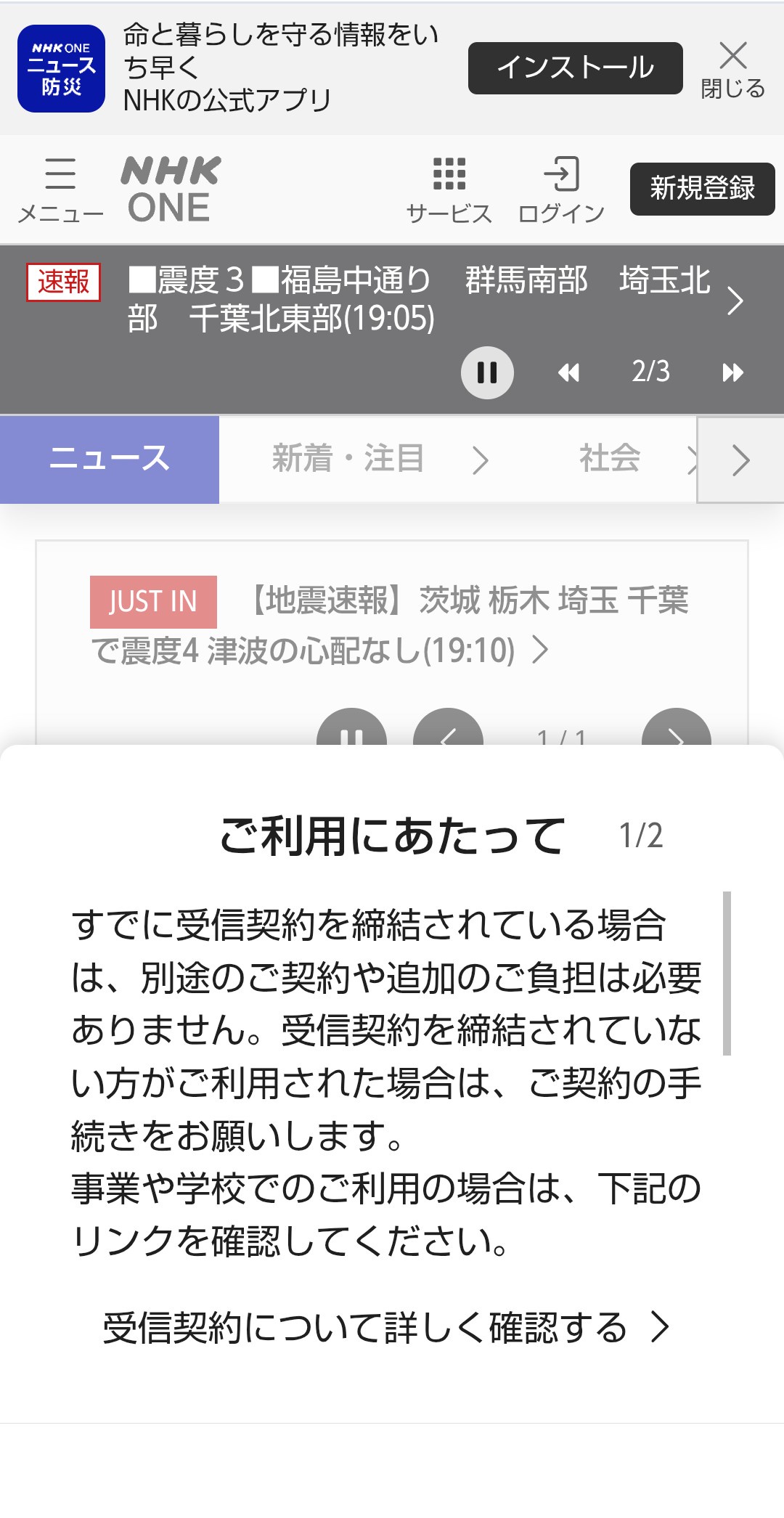
Task: Close the app install banner
Action: coord(732,69)
